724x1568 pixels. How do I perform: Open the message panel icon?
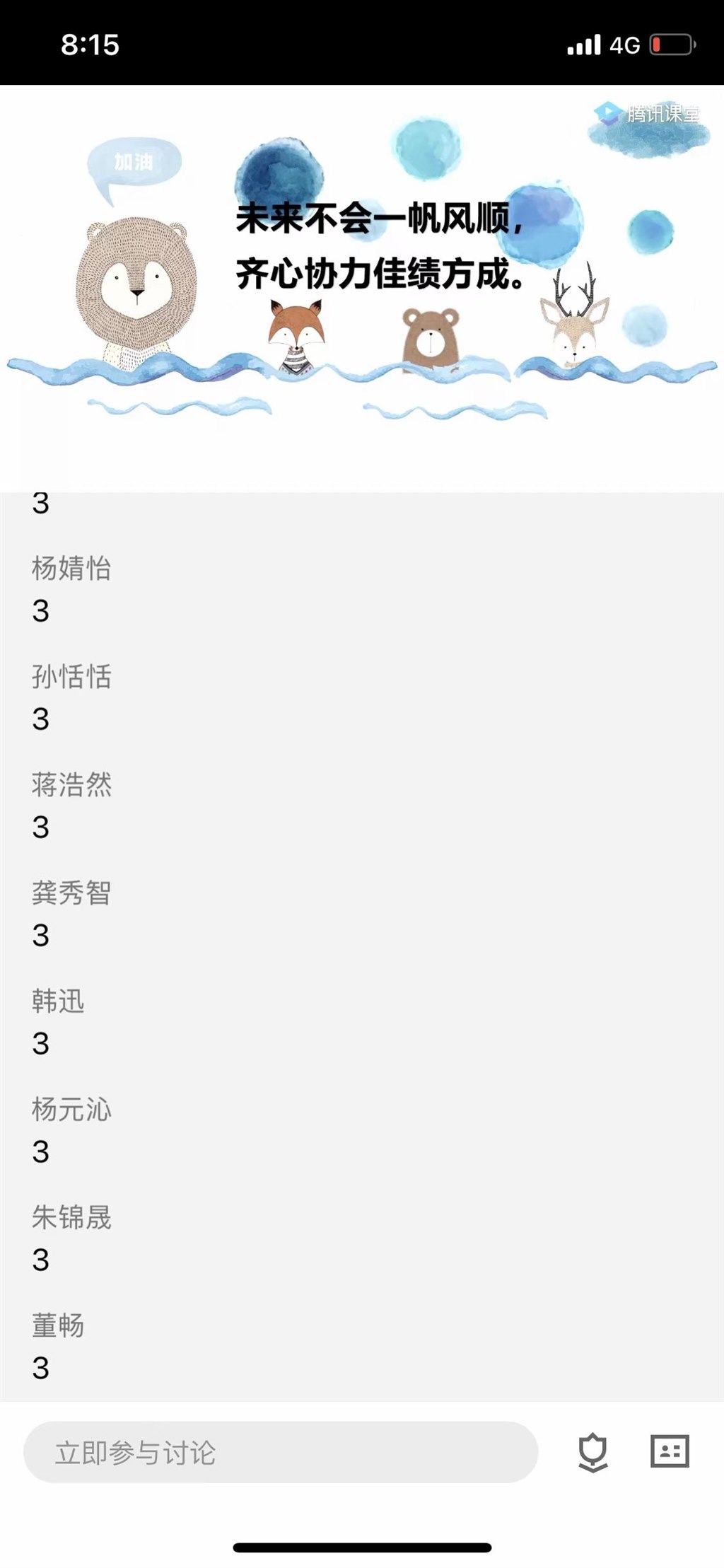669,1451
